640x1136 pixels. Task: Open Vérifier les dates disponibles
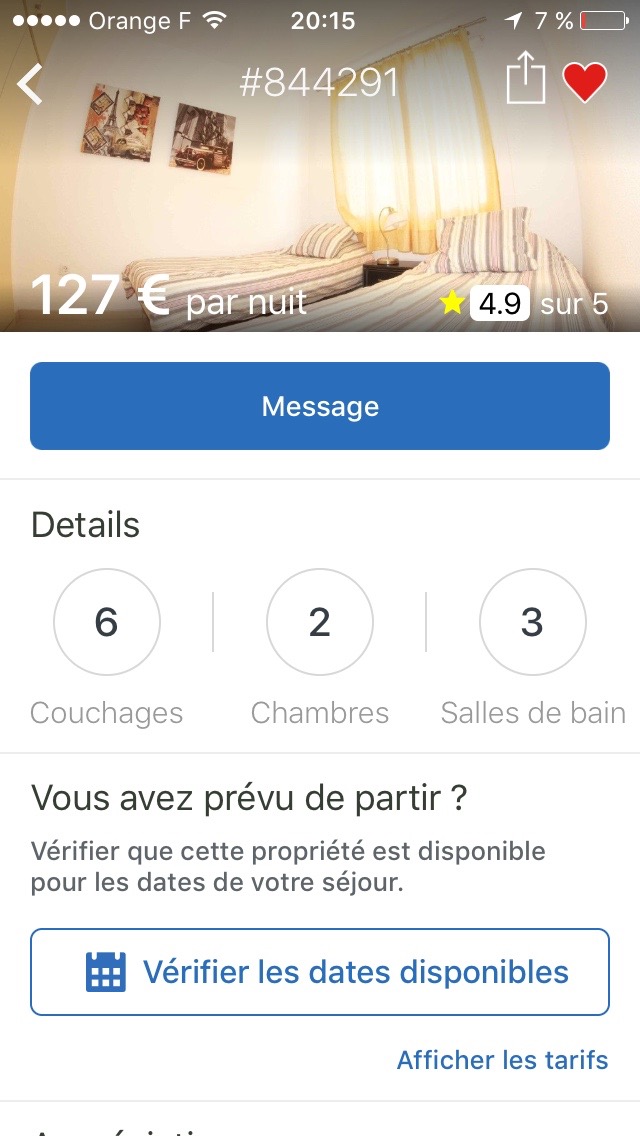tap(320, 972)
